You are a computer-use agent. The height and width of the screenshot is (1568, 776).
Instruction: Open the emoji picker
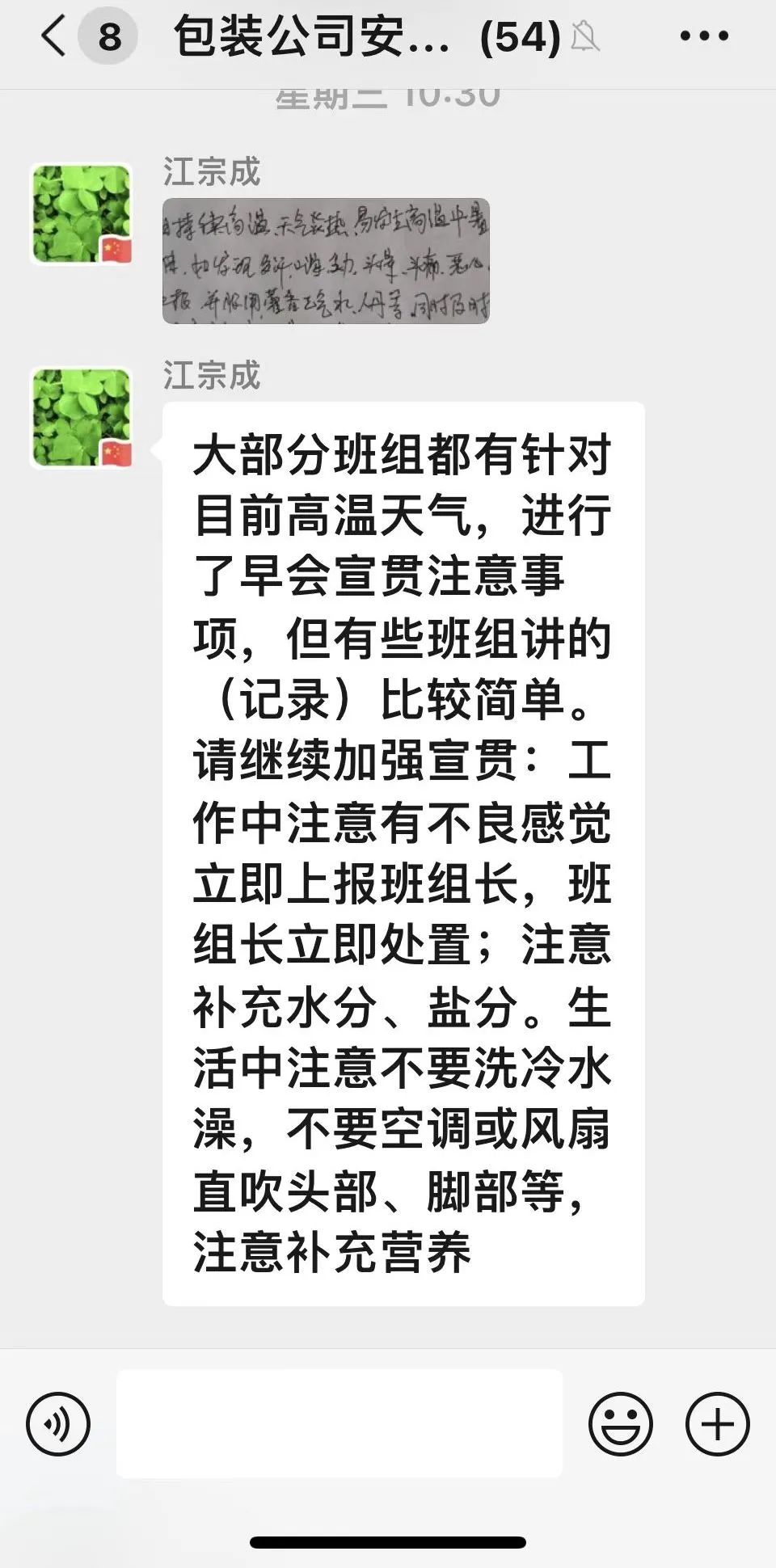[620, 1424]
